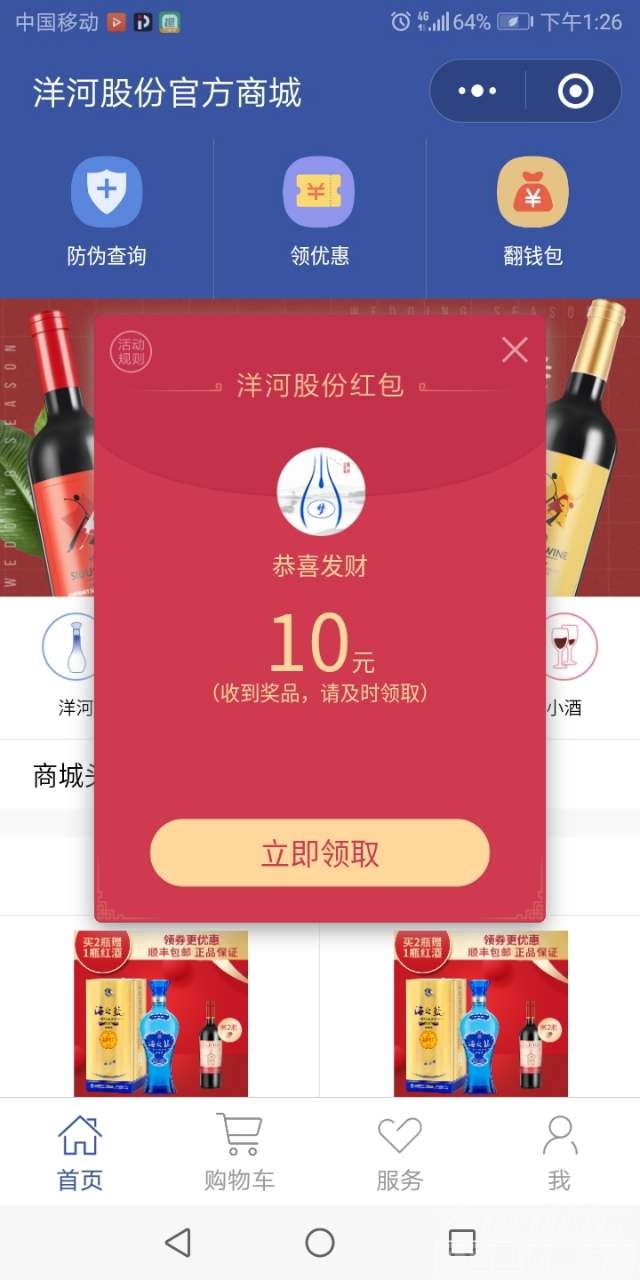Switch to the 首页 tab

pos(80,1153)
